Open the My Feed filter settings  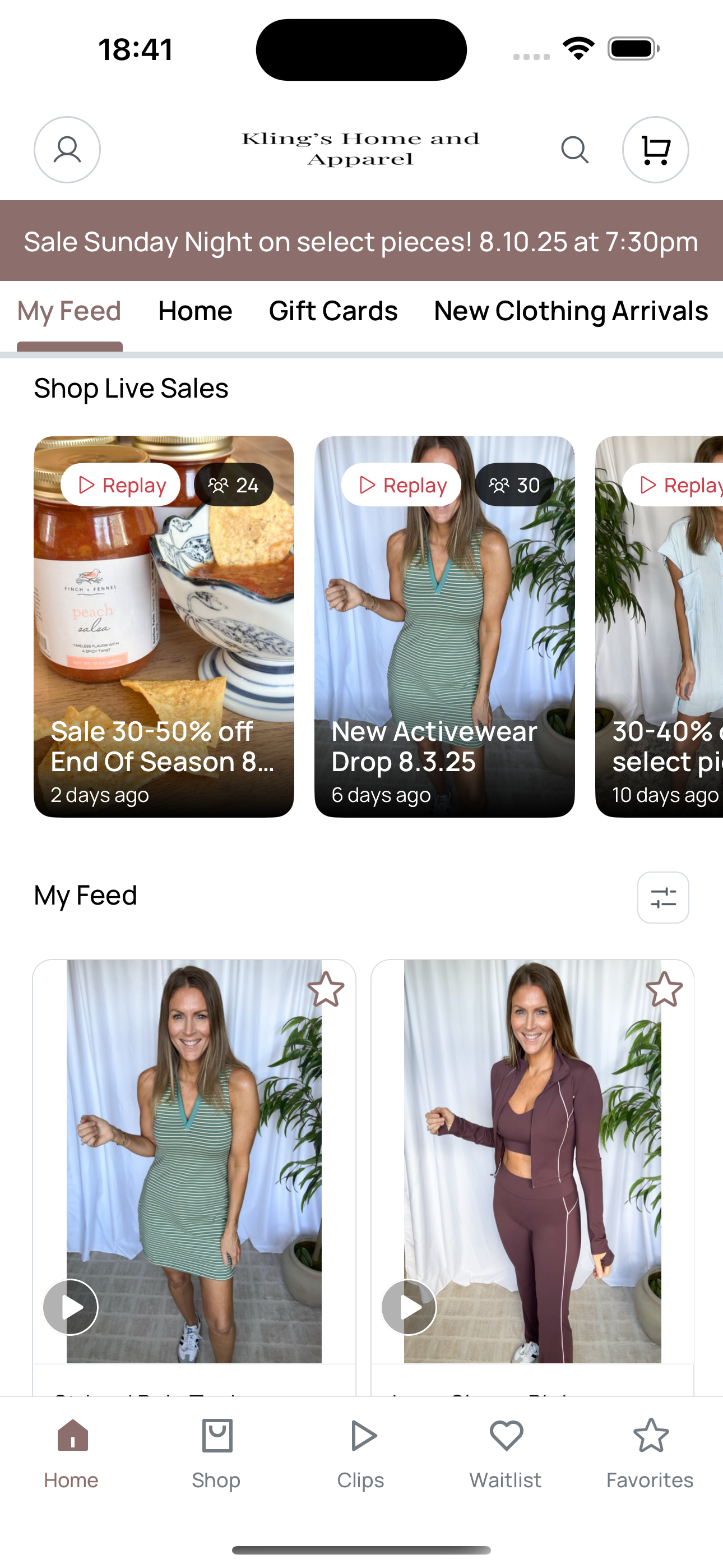(x=662, y=897)
